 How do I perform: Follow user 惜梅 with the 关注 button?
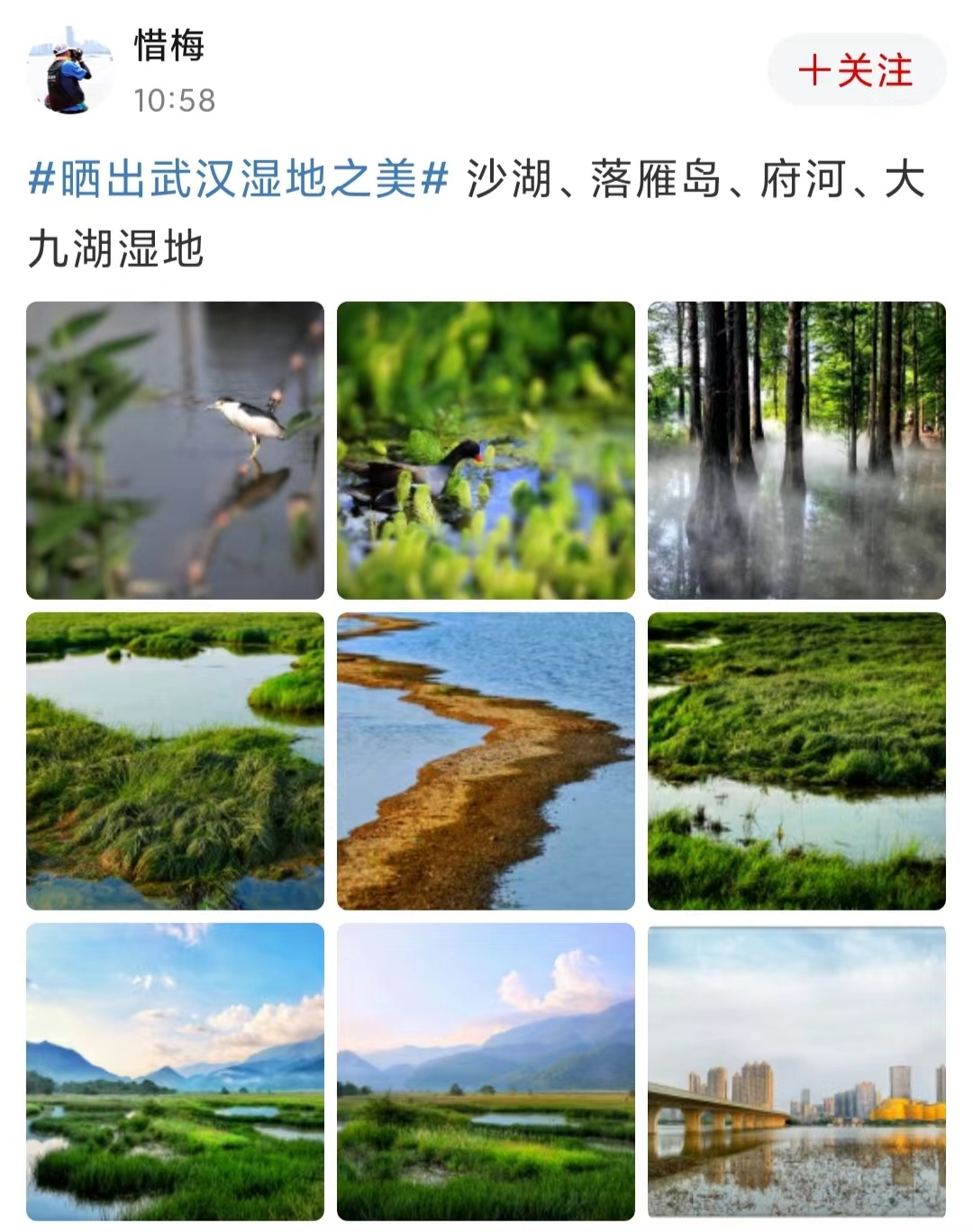856,70
